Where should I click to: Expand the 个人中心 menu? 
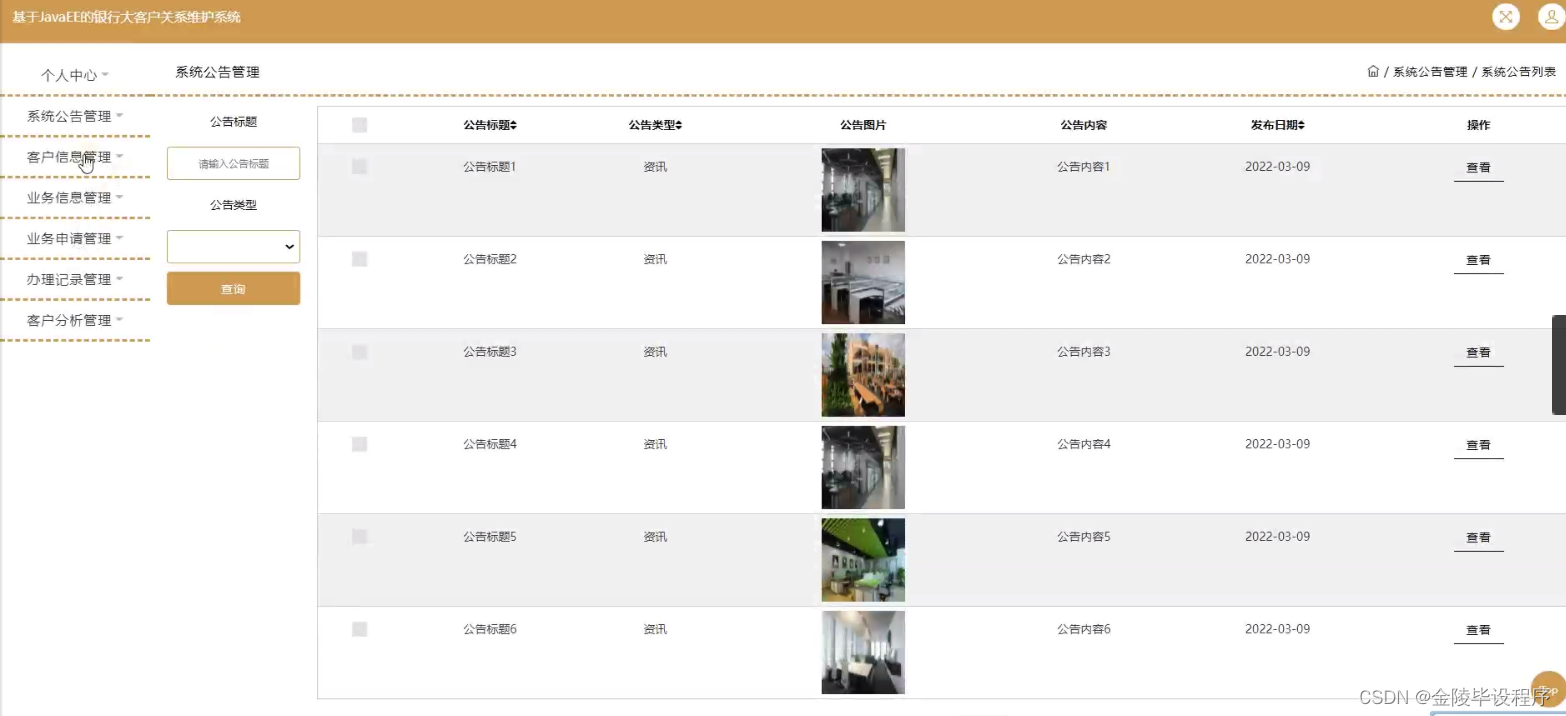point(75,75)
